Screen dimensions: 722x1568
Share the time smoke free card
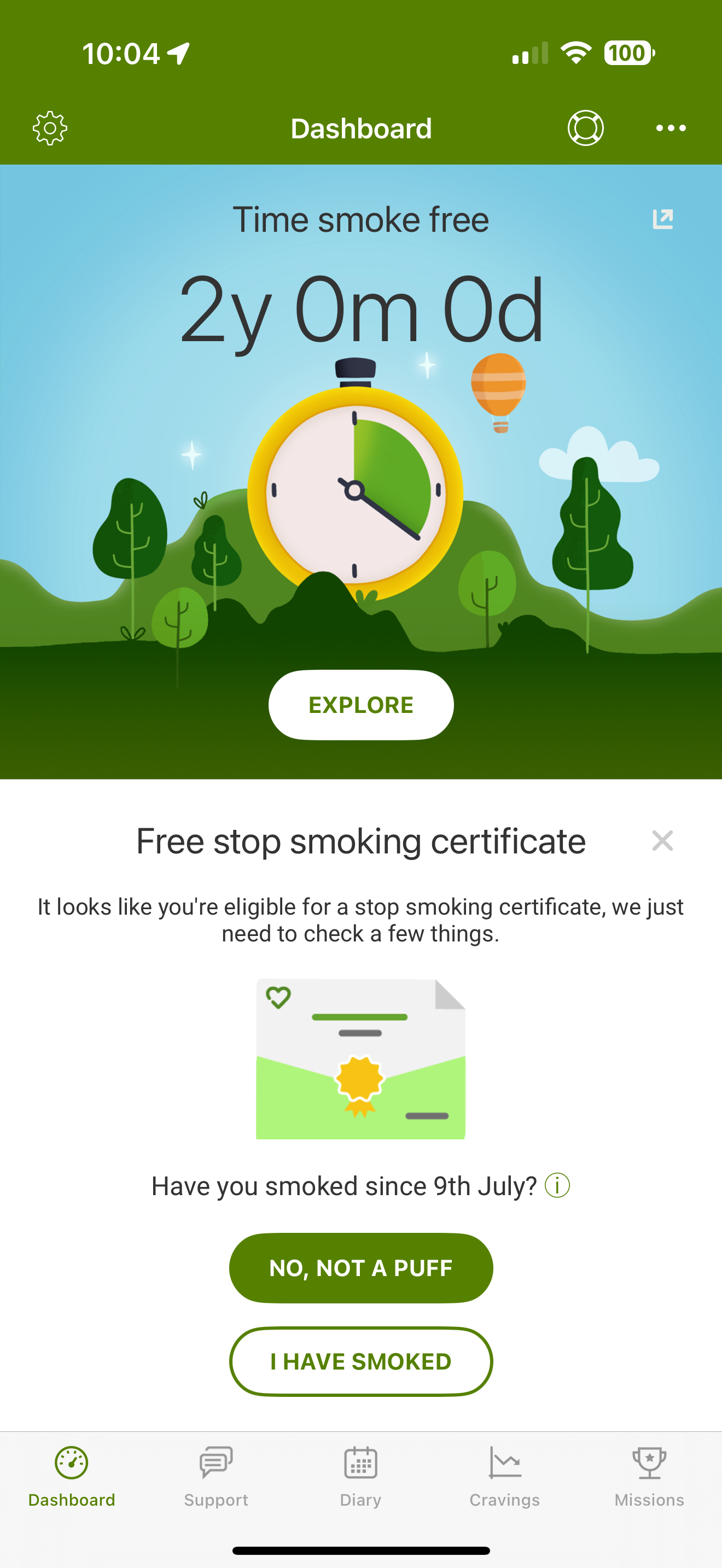[662, 219]
